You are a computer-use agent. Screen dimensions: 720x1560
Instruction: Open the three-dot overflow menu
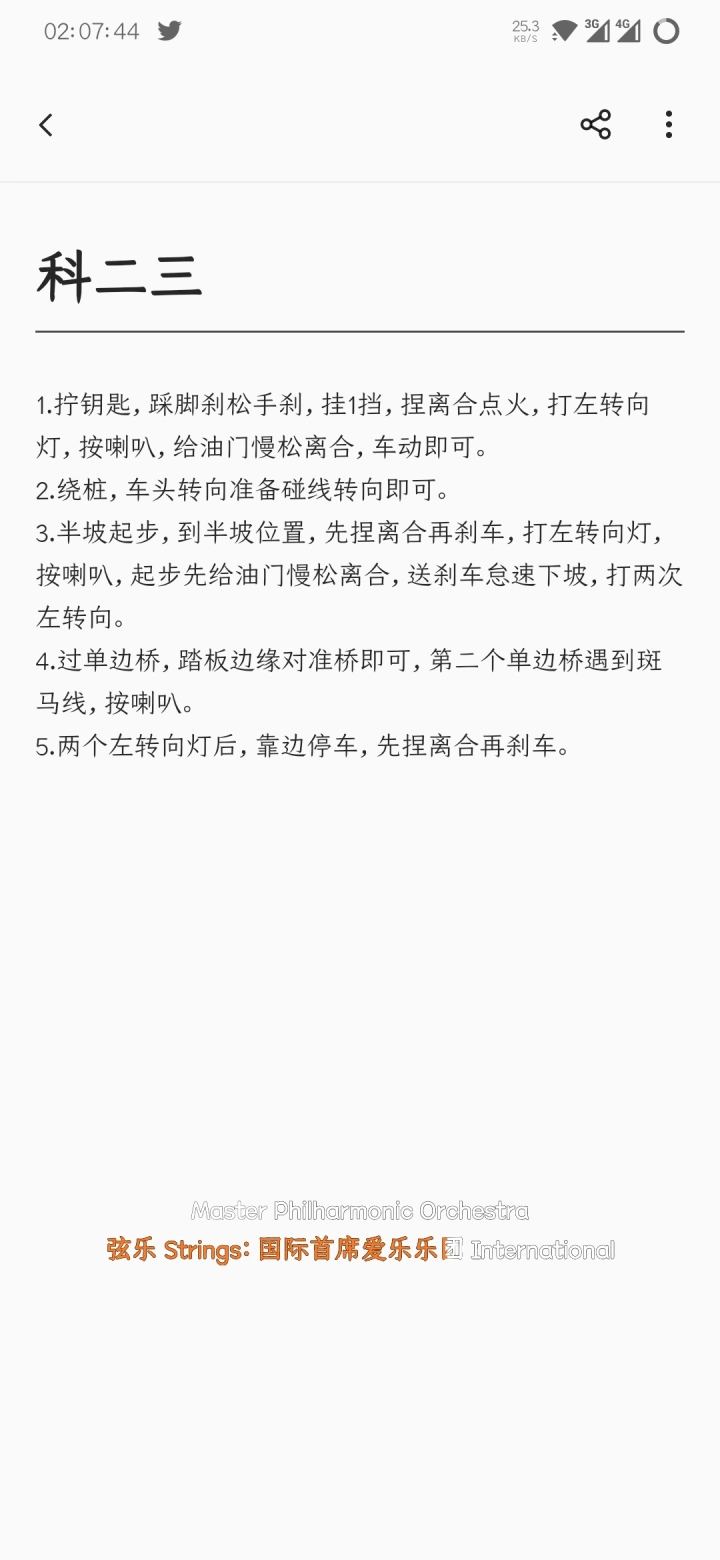[x=668, y=125]
